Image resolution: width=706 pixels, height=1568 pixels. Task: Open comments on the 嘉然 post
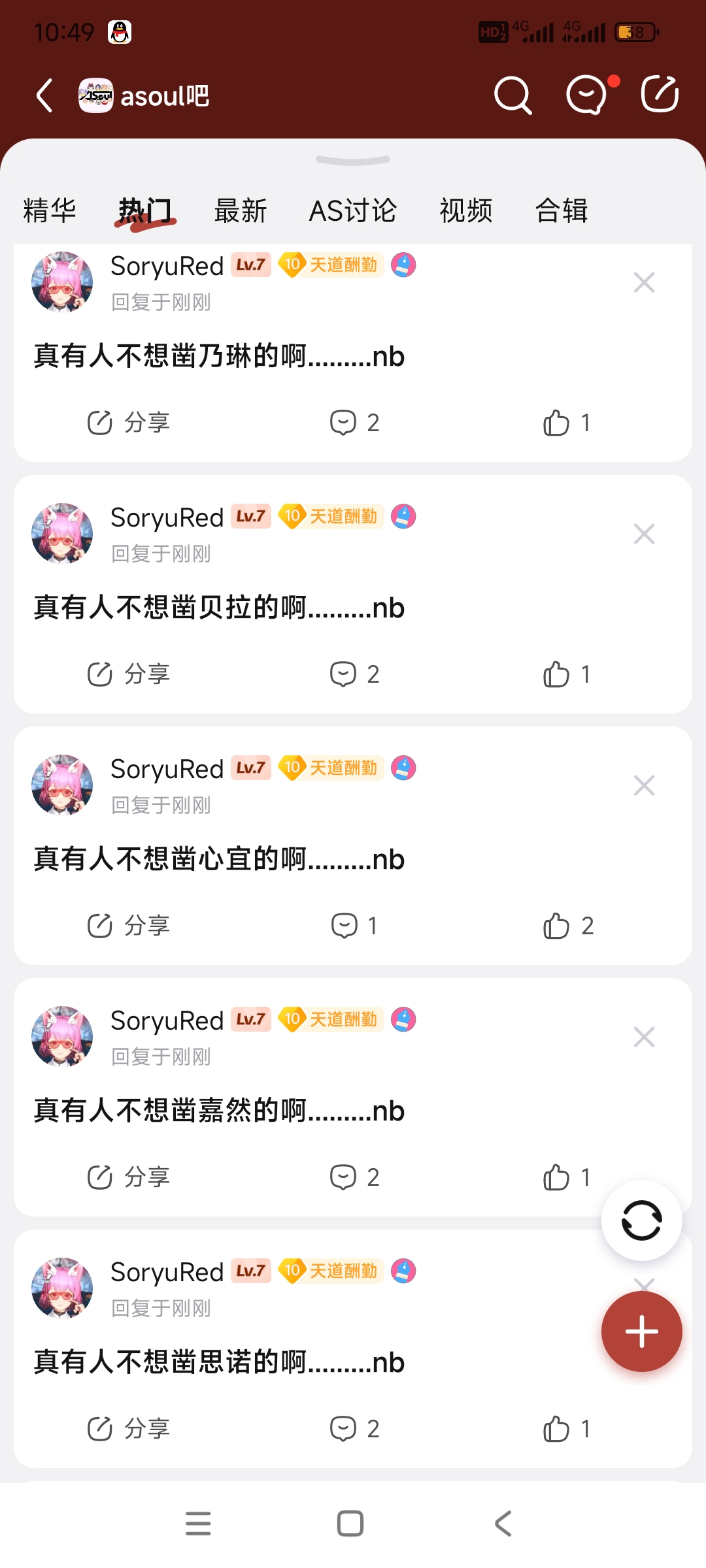pyautogui.click(x=354, y=1177)
